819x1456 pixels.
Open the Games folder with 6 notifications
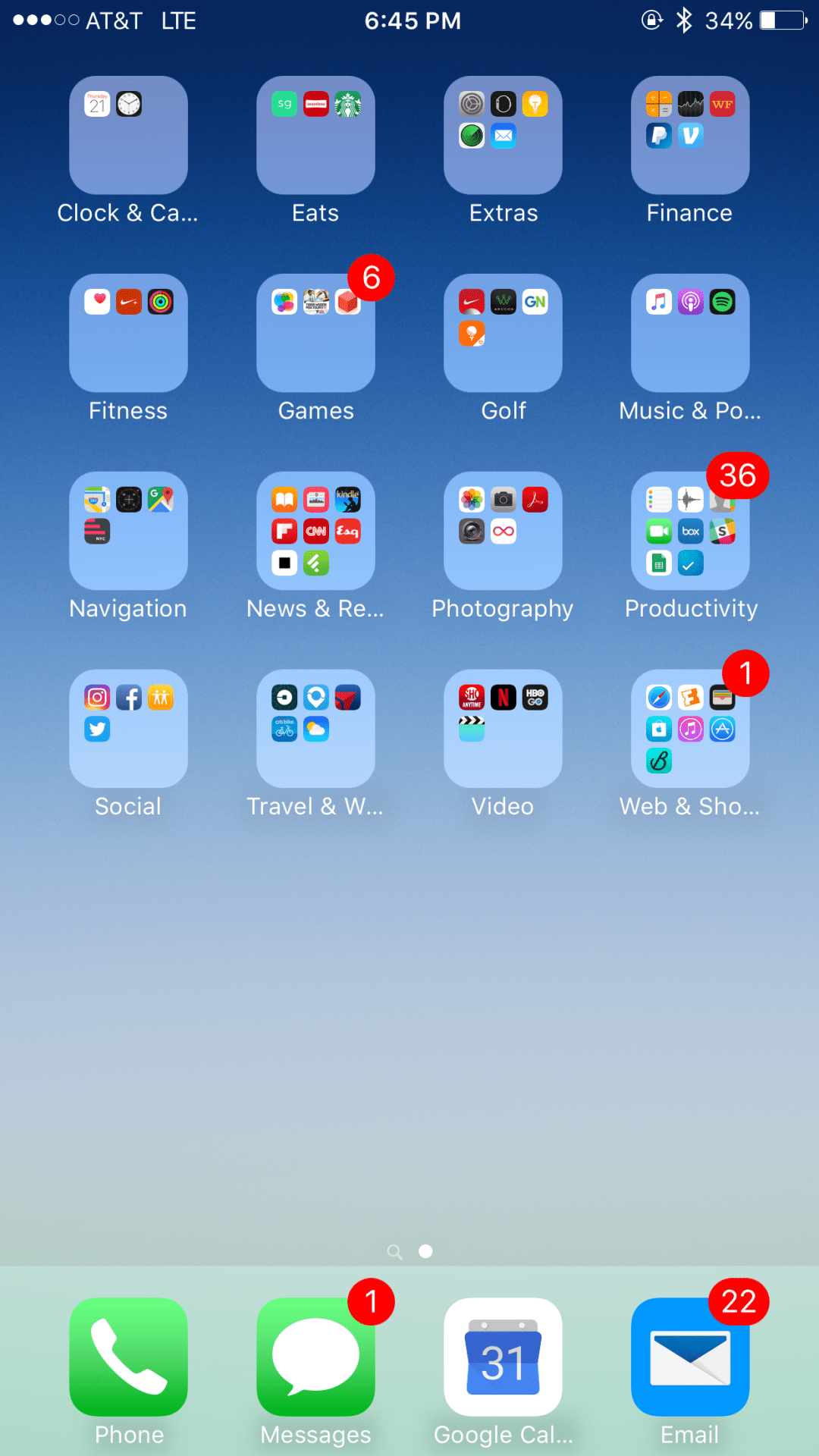(x=315, y=334)
